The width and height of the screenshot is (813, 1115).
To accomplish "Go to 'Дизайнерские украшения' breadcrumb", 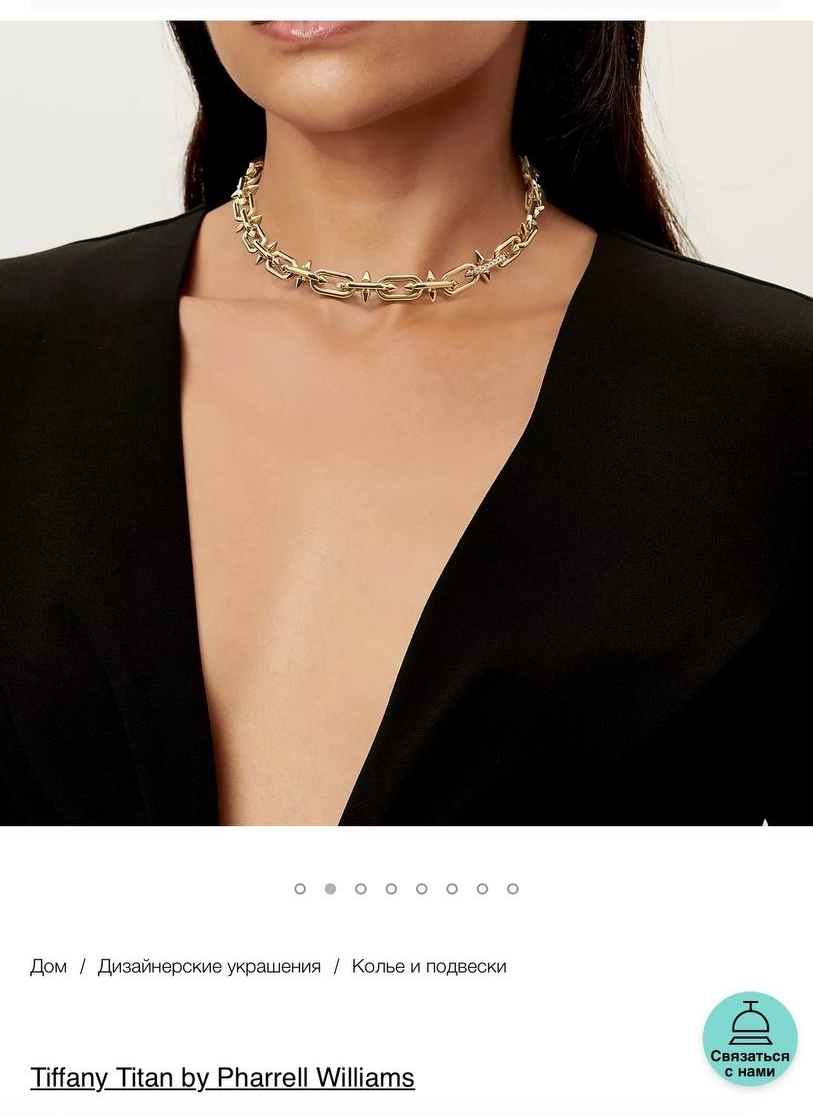I will tap(209, 966).
